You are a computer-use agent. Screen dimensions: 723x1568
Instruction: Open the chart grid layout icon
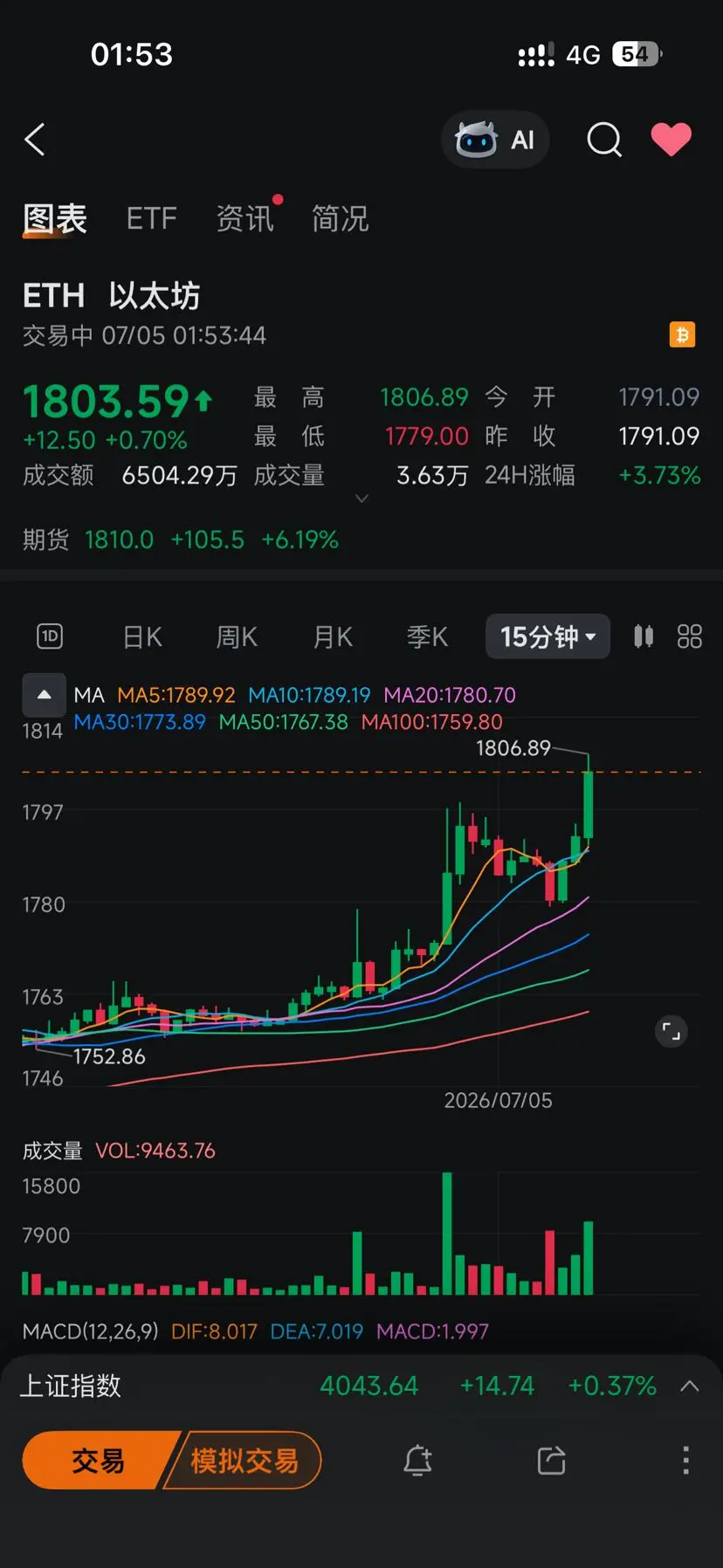tap(690, 636)
